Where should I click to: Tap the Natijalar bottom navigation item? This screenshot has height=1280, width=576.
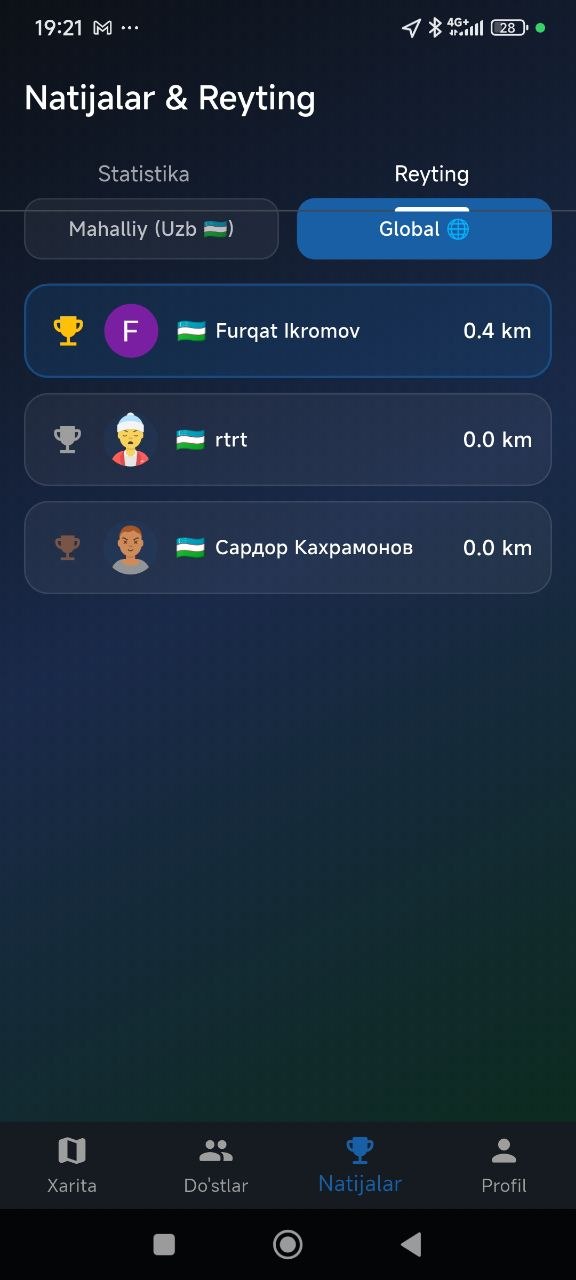pyautogui.click(x=360, y=1165)
